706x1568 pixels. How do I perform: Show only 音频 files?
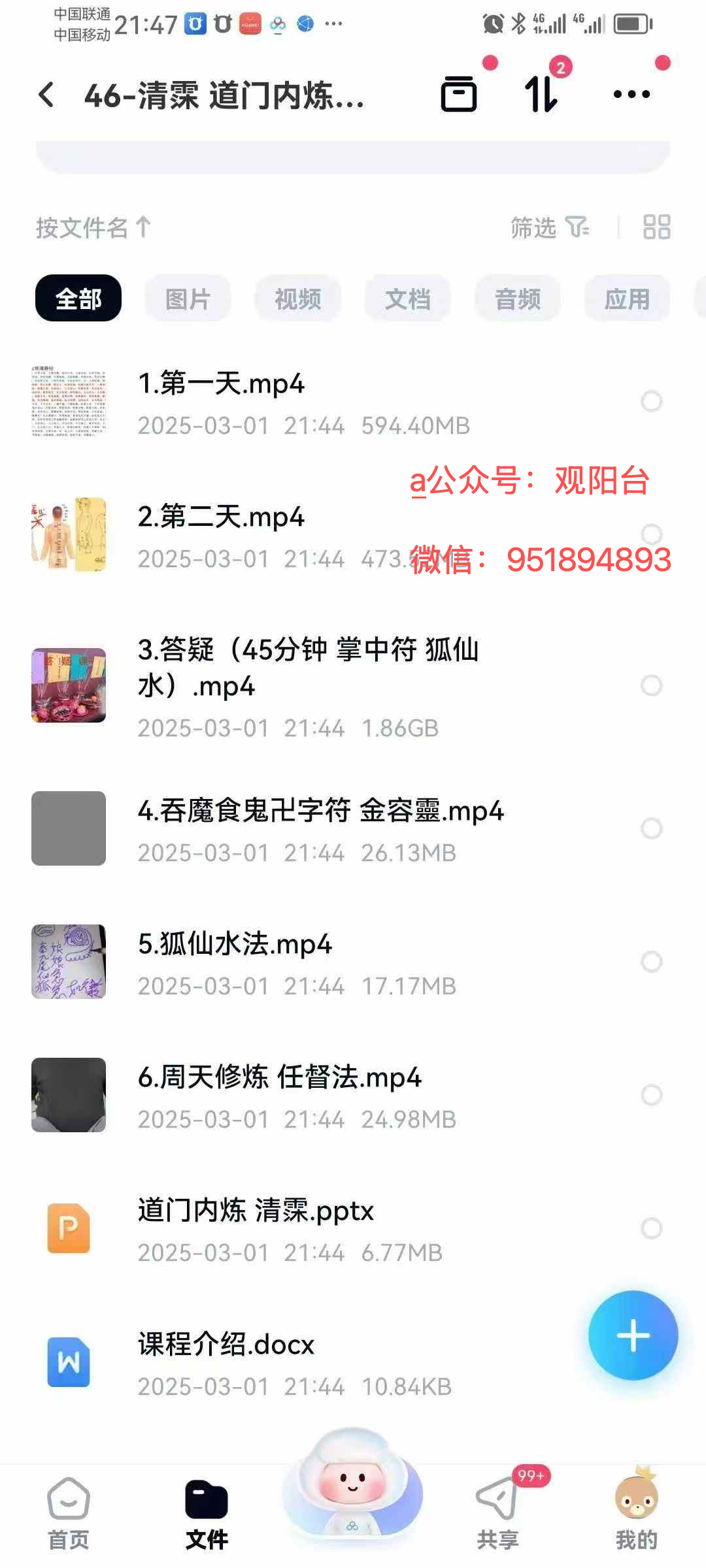tap(517, 299)
